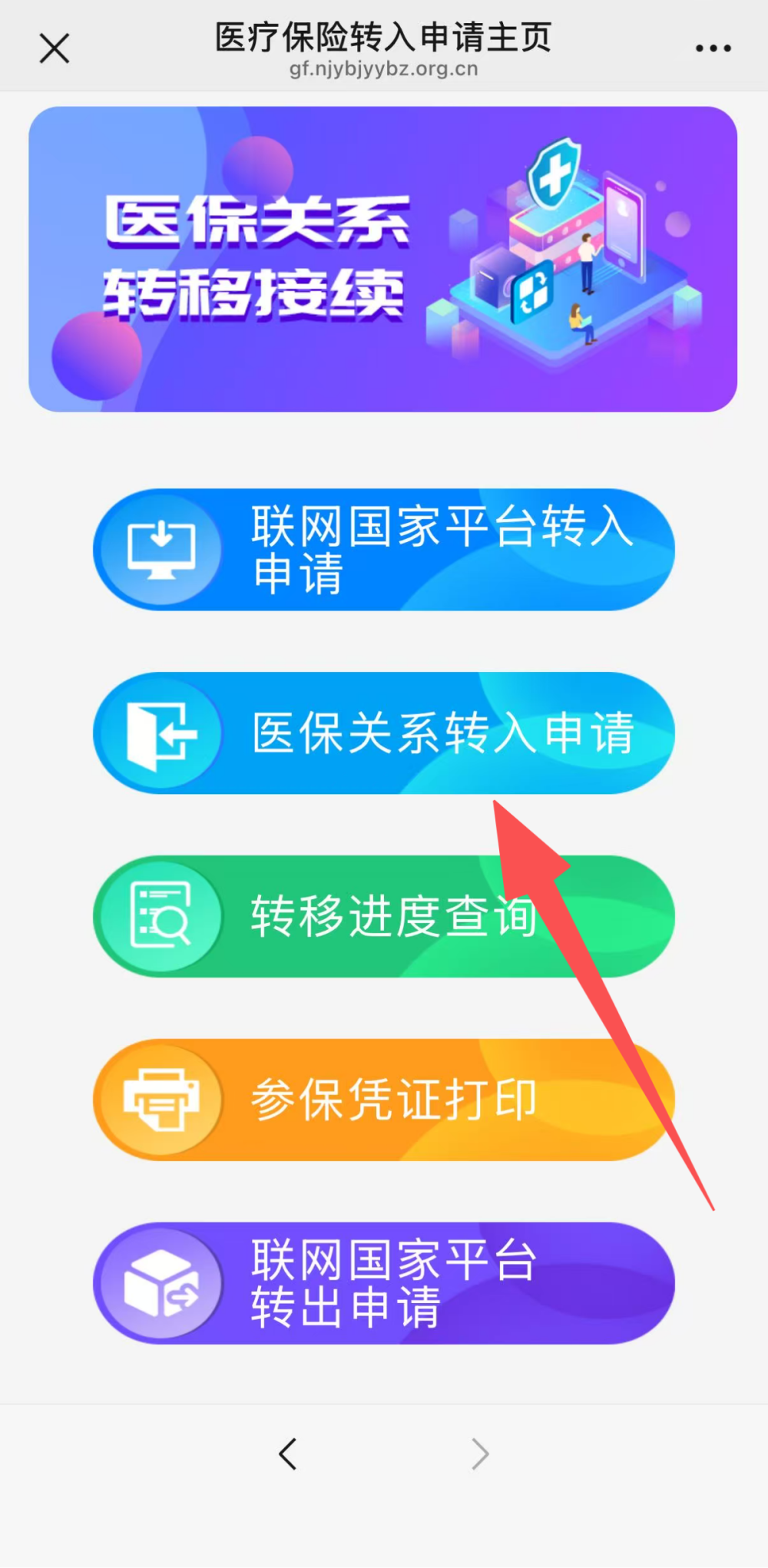Close the page with the X button
The height and width of the screenshot is (1568, 768).
pos(54,48)
